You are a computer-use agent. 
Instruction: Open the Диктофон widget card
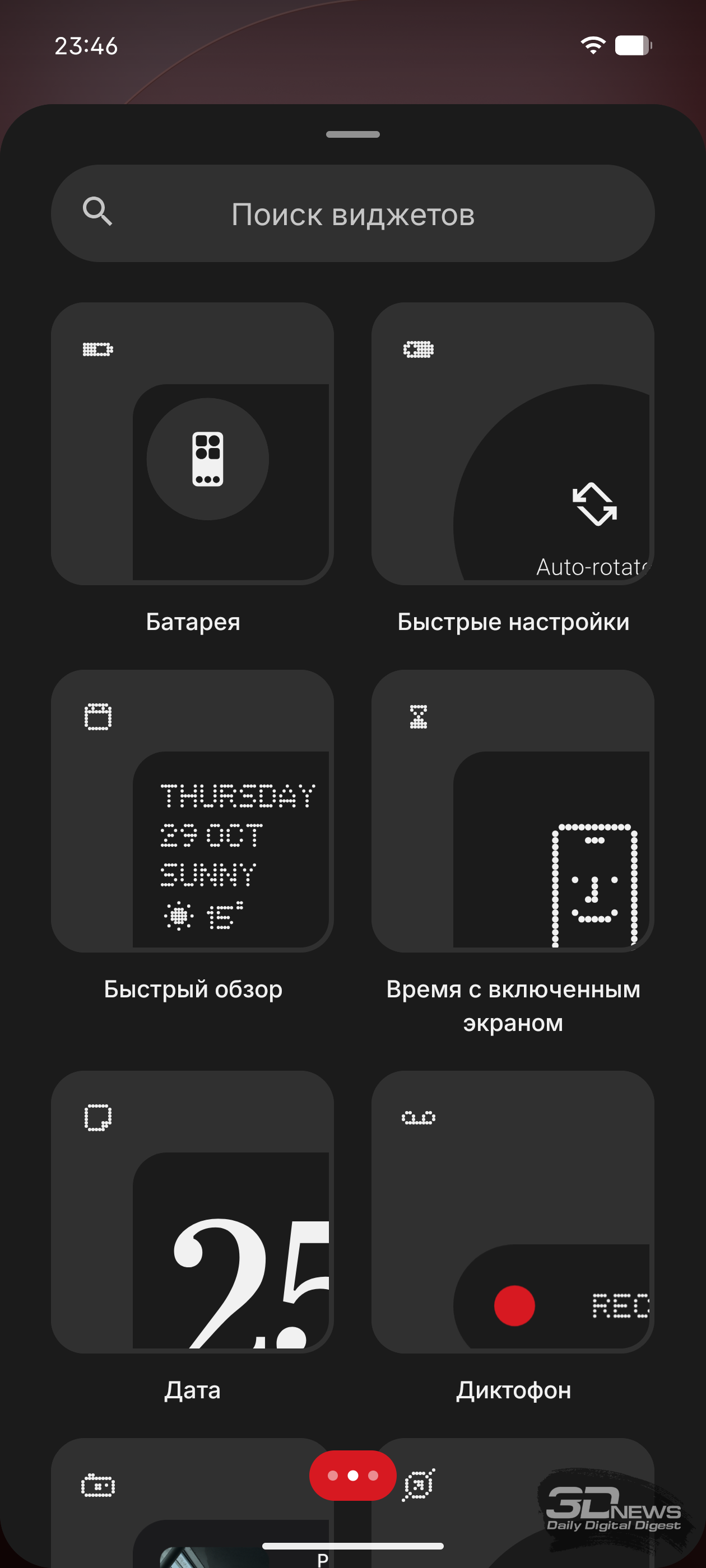(x=513, y=1211)
